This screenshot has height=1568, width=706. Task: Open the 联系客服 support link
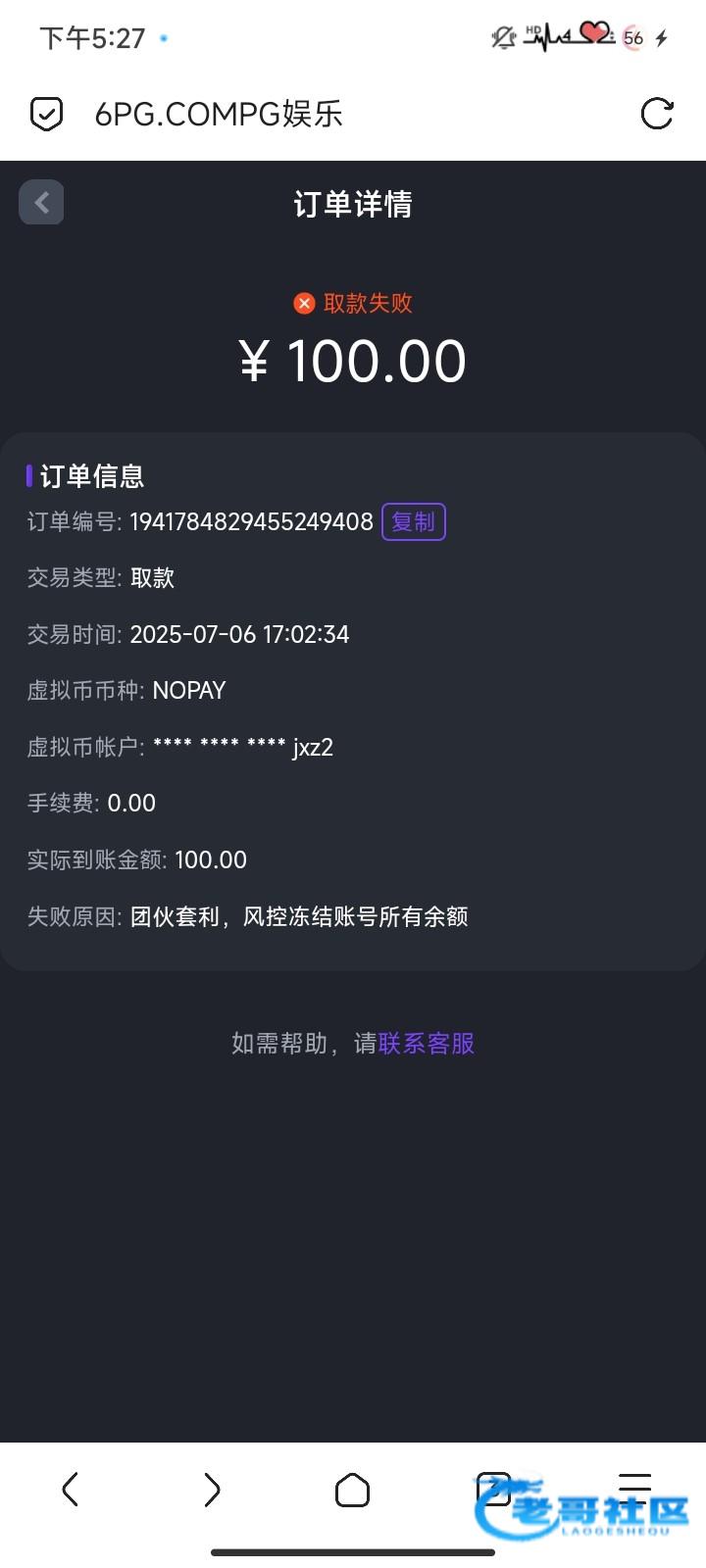(426, 1044)
